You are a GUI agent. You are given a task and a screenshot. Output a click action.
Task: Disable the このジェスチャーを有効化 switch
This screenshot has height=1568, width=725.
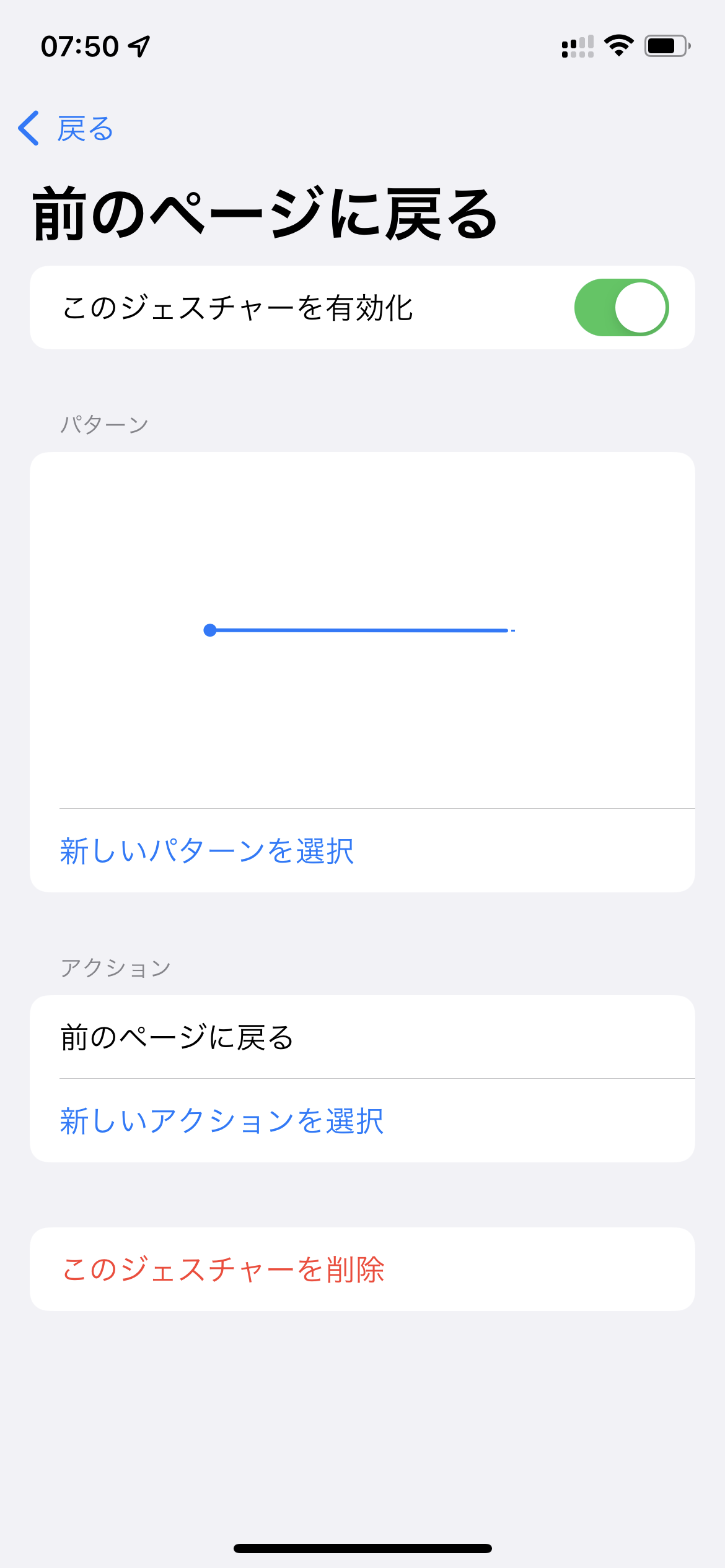coord(621,308)
